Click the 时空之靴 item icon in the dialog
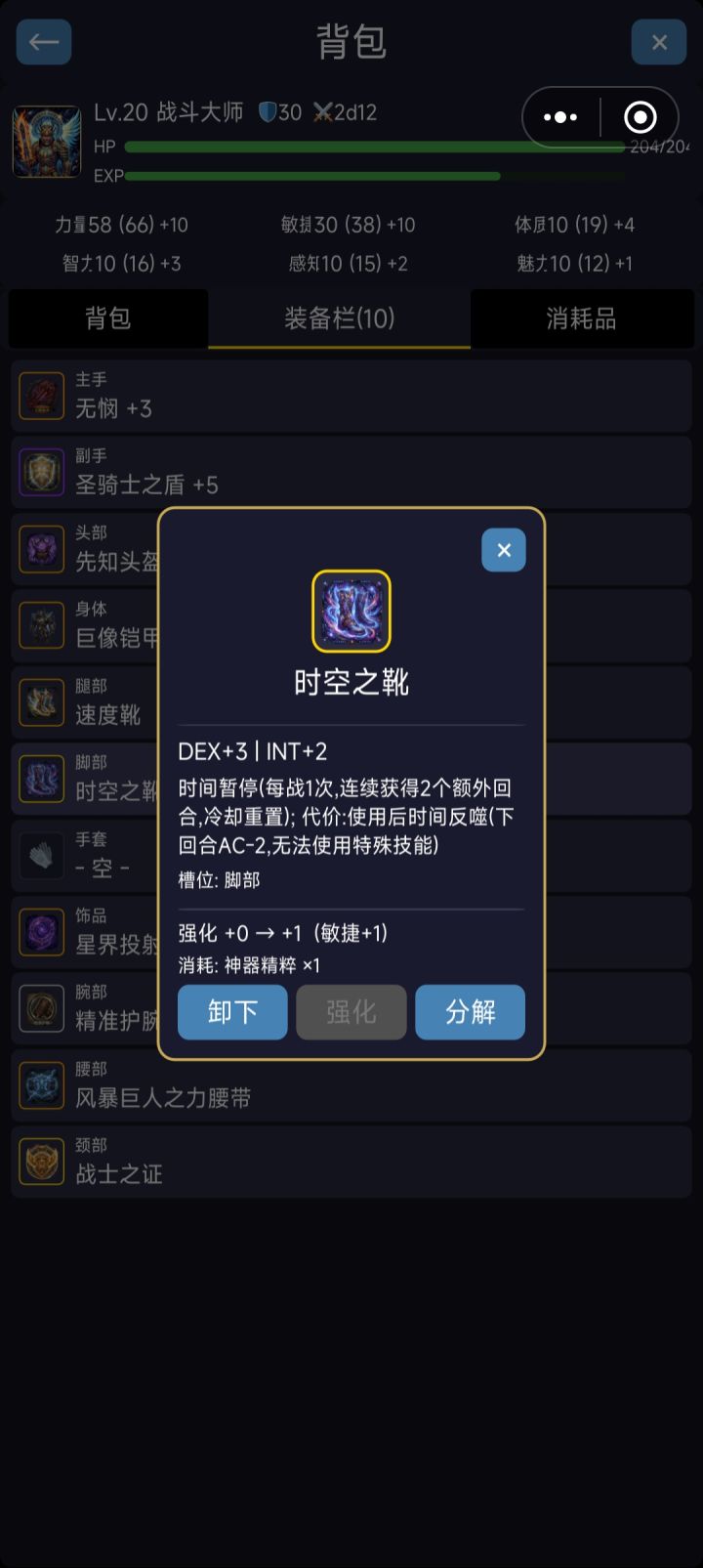 click(x=351, y=612)
